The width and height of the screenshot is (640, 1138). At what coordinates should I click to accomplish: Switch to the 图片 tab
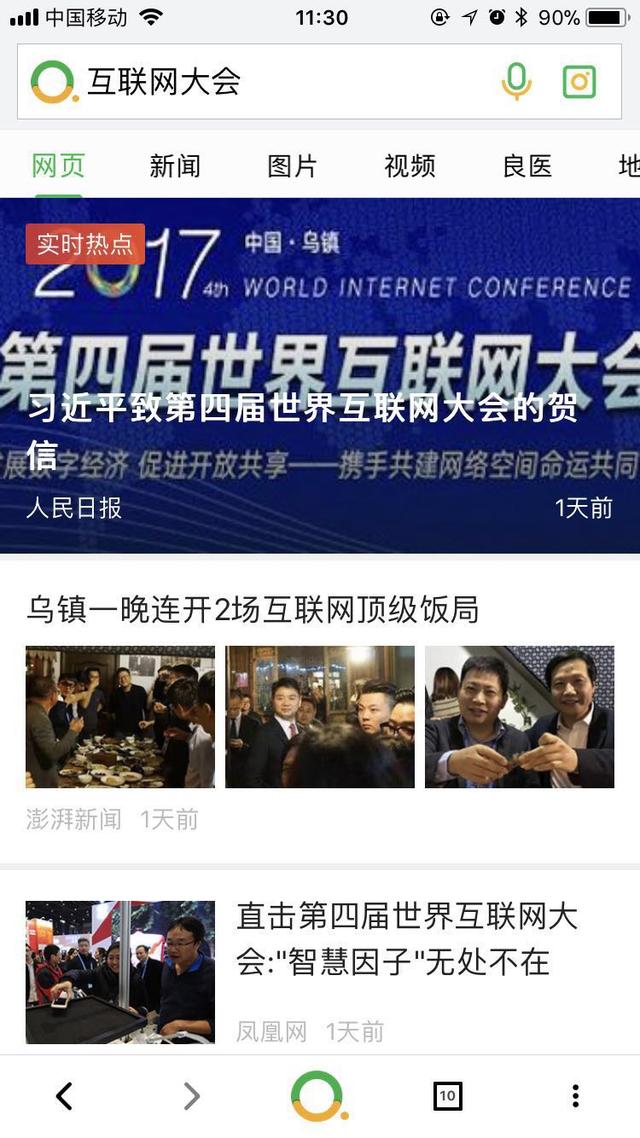(292, 166)
